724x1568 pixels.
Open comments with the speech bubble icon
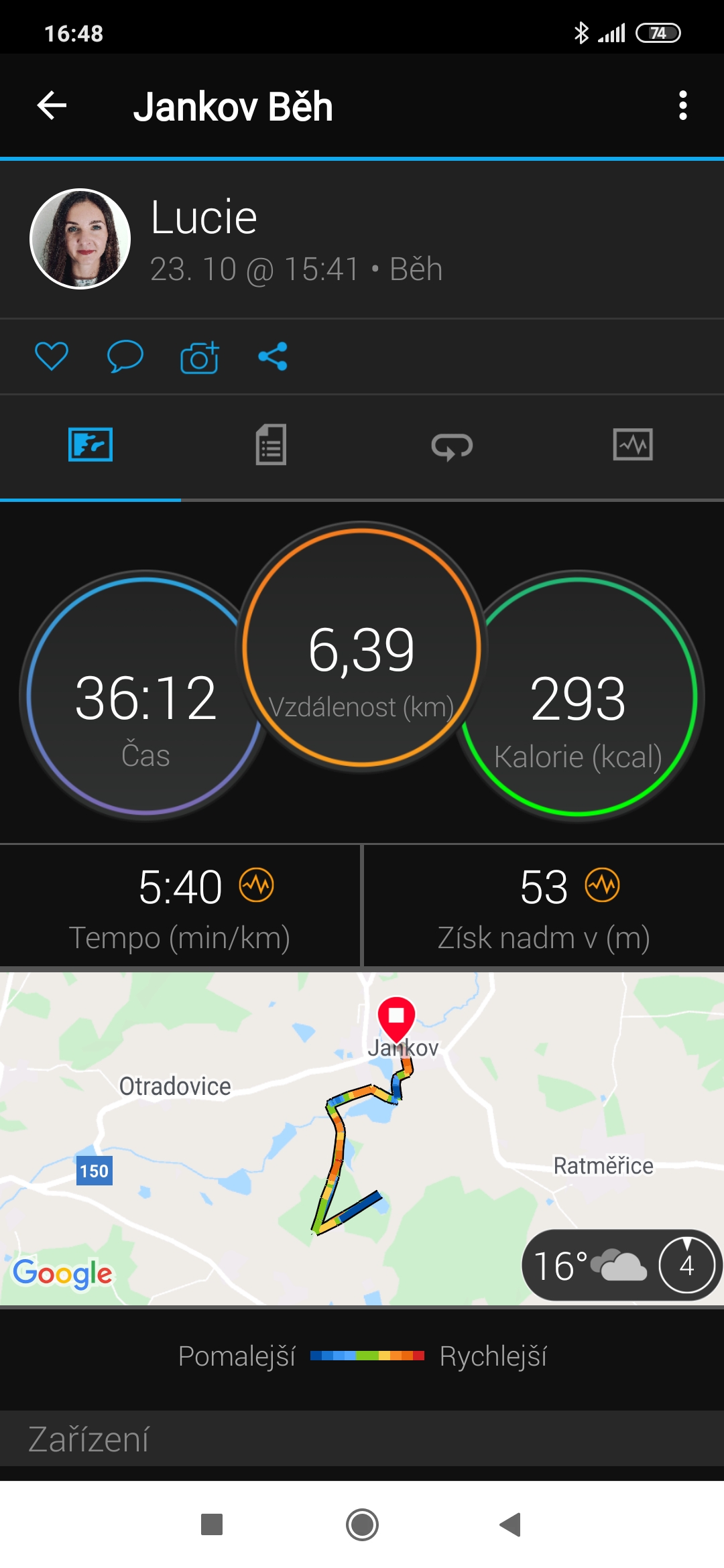click(x=125, y=356)
